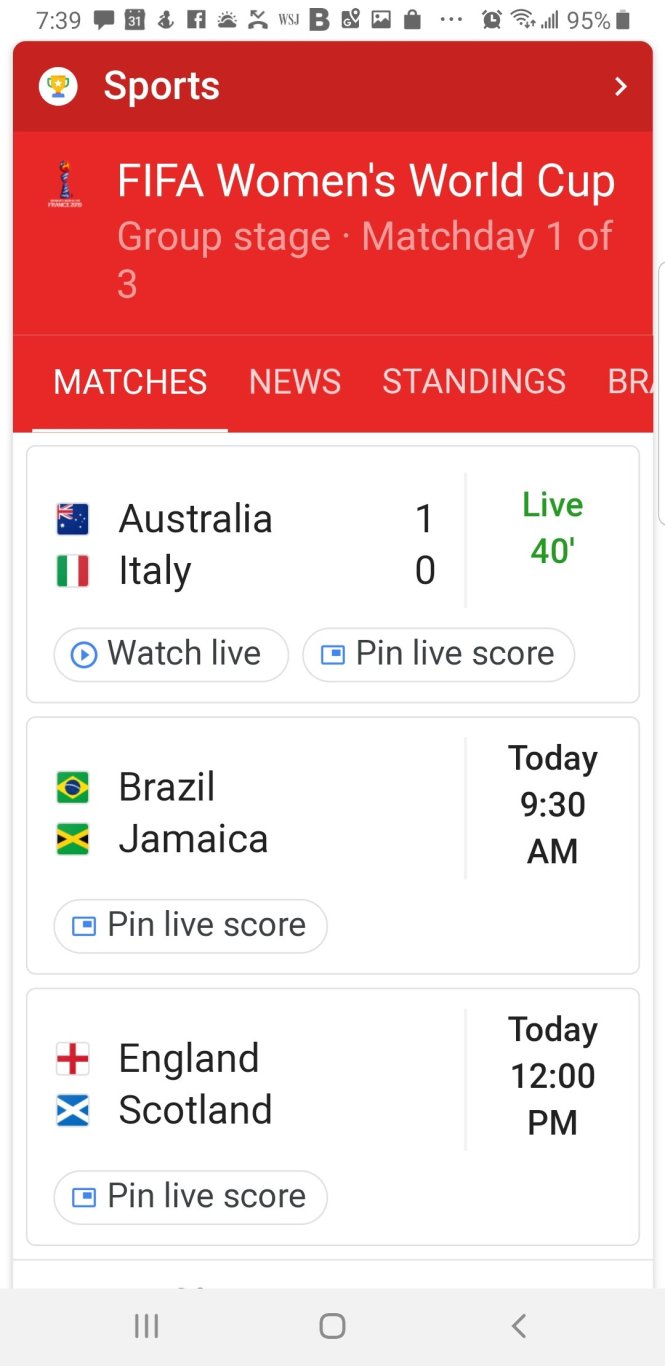The height and width of the screenshot is (1366, 665).
Task: Switch to the STANDINGS tab
Action: pos(474,382)
